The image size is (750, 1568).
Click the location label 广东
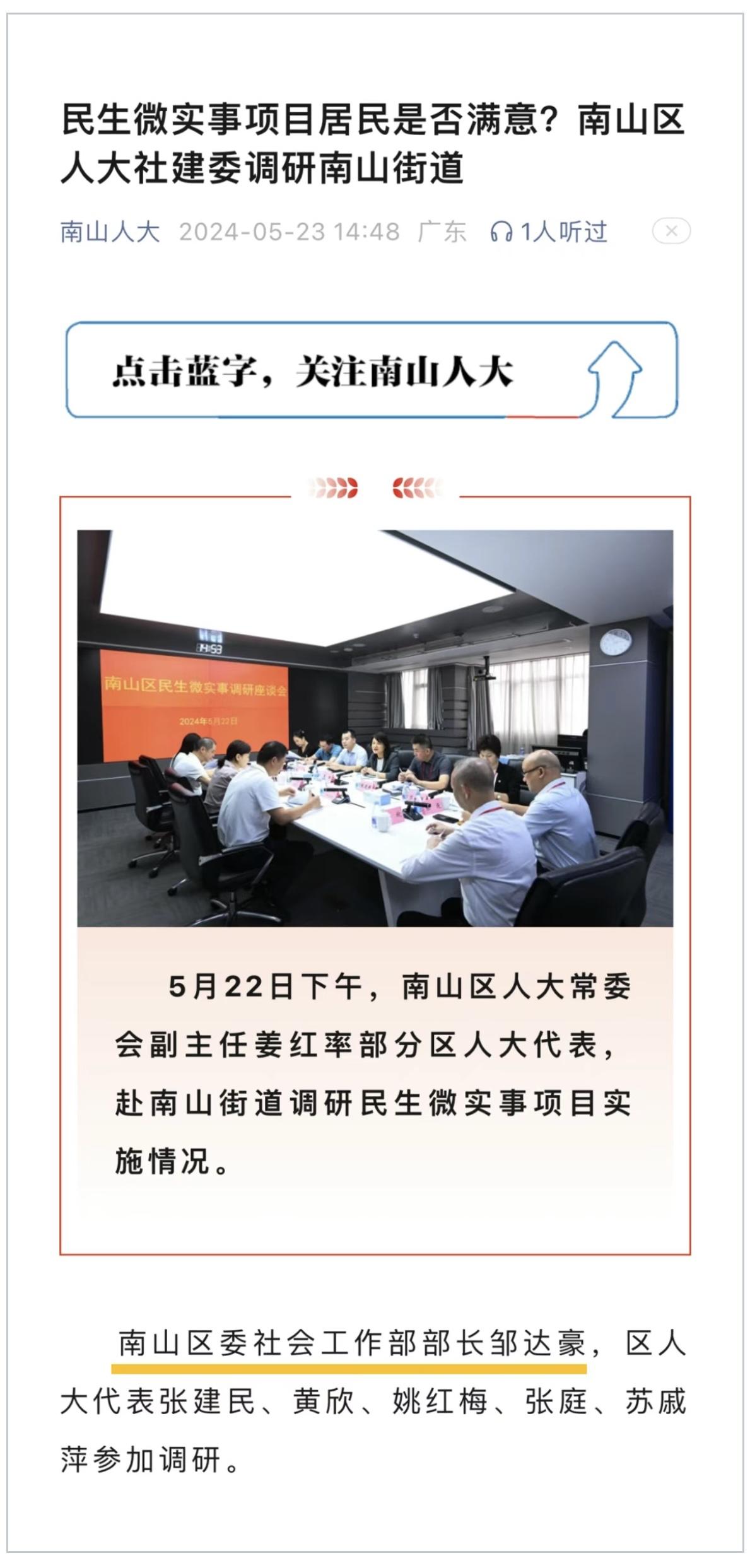pyautogui.click(x=442, y=231)
